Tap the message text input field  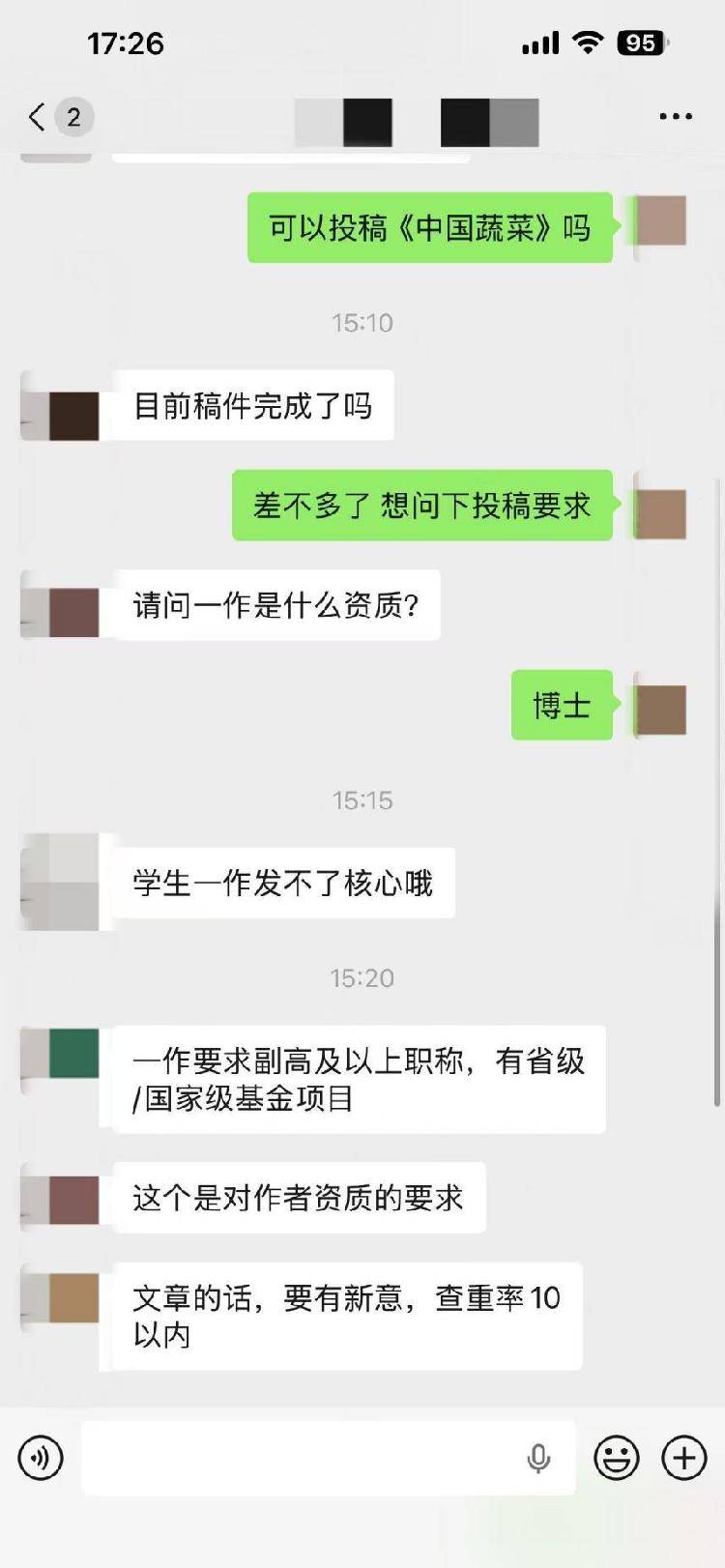click(300, 1457)
